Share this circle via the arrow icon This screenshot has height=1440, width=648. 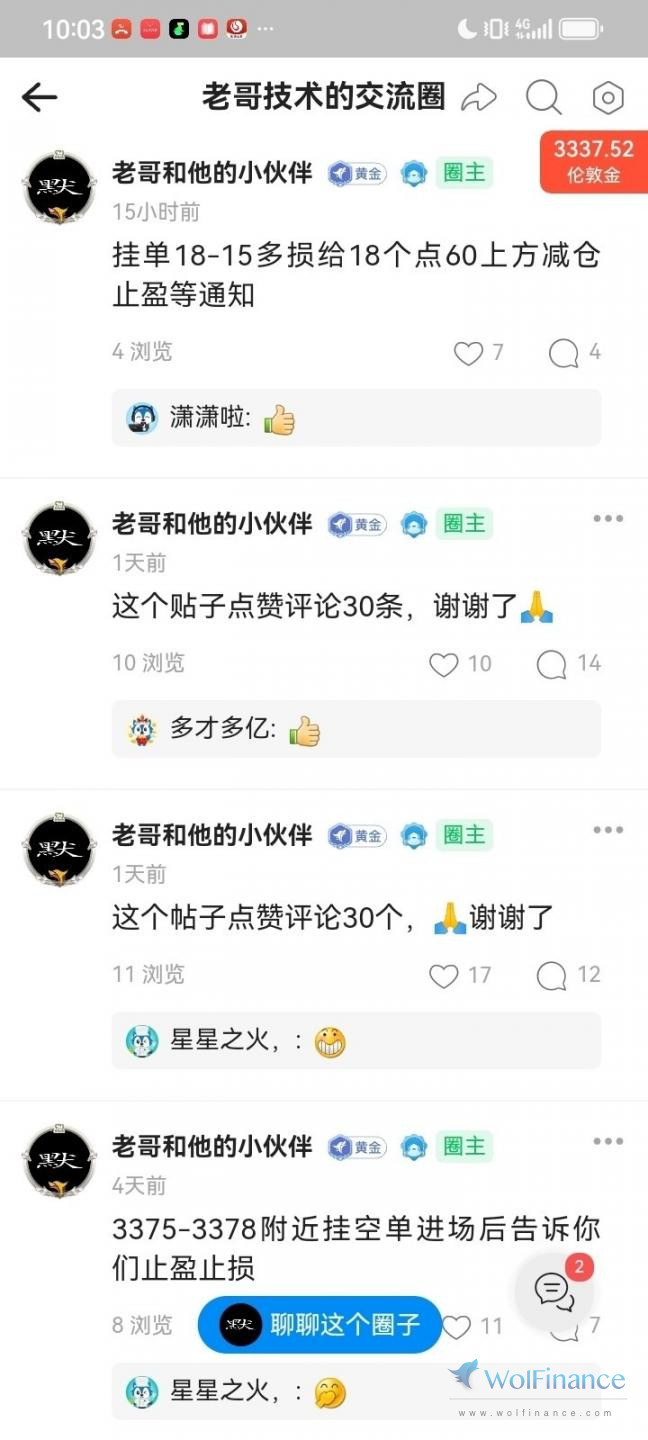[479, 98]
